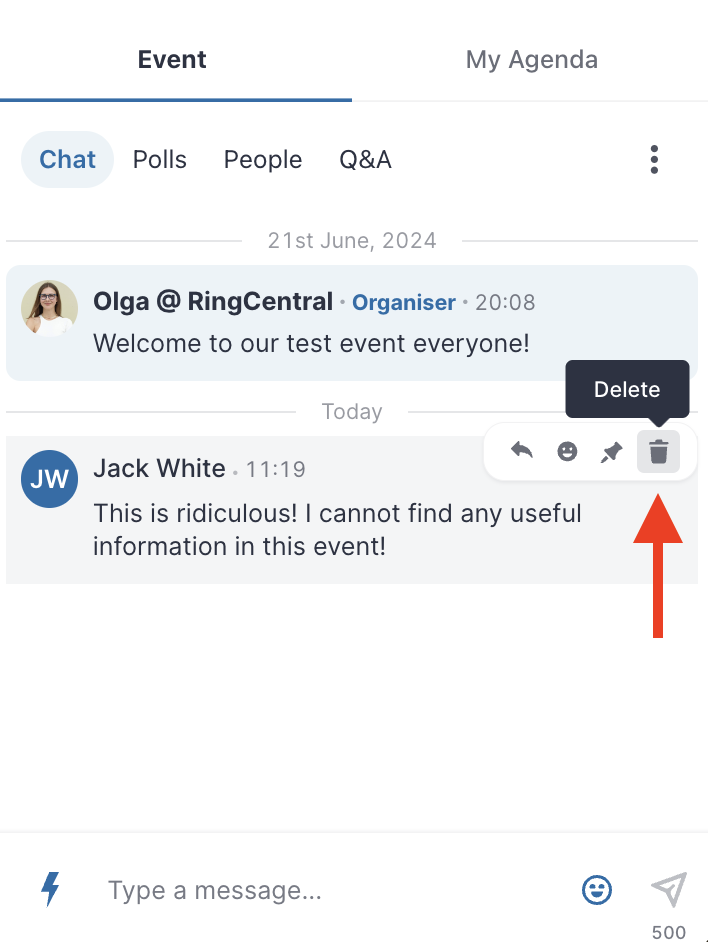Send the message with paper plane icon

point(668,888)
